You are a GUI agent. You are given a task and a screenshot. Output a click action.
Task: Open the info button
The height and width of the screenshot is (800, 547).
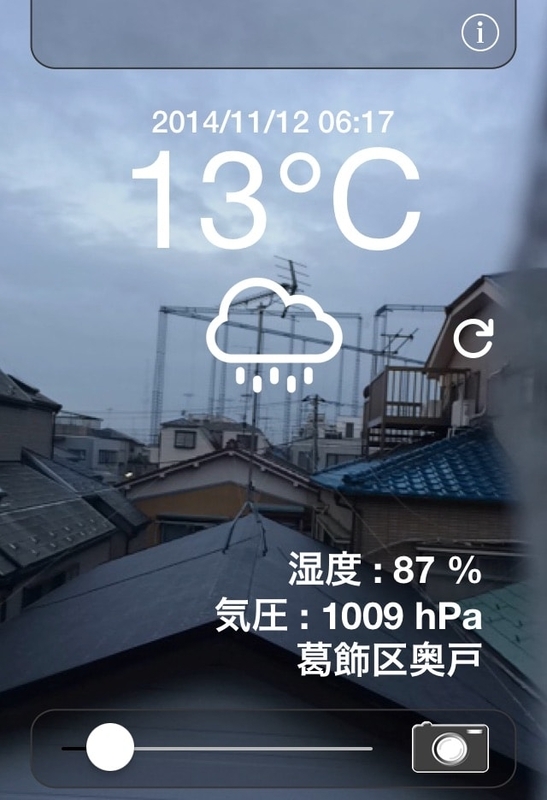click(480, 32)
